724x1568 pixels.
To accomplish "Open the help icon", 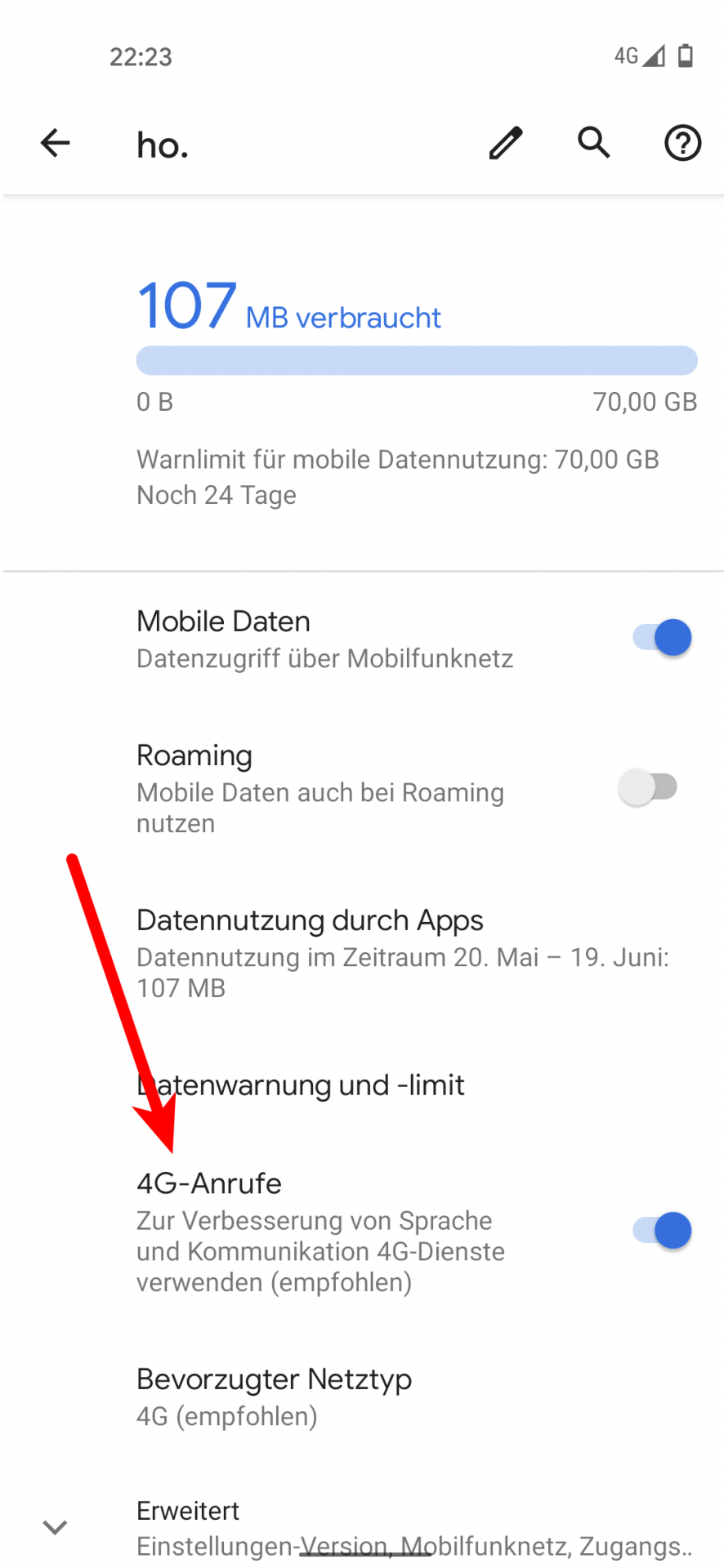I will (682, 144).
